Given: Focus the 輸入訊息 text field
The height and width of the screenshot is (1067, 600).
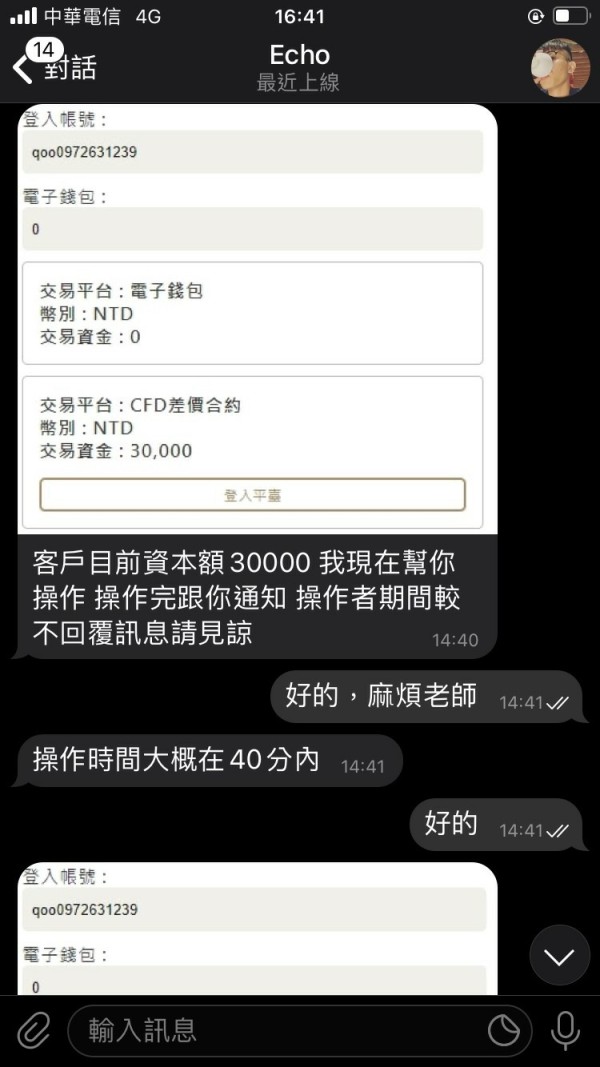Looking at the screenshot, I should [x=286, y=1030].
